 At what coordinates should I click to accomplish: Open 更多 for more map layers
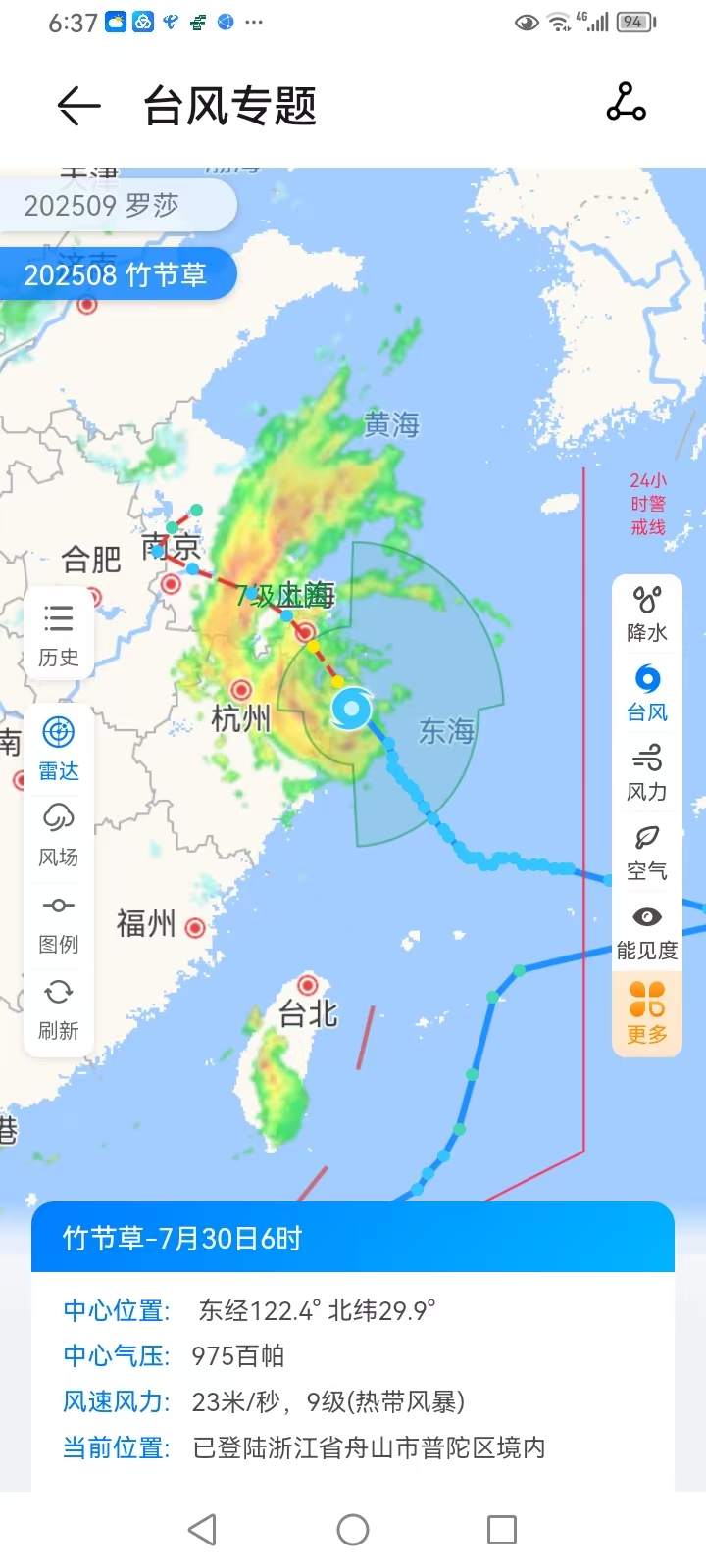point(647,1013)
